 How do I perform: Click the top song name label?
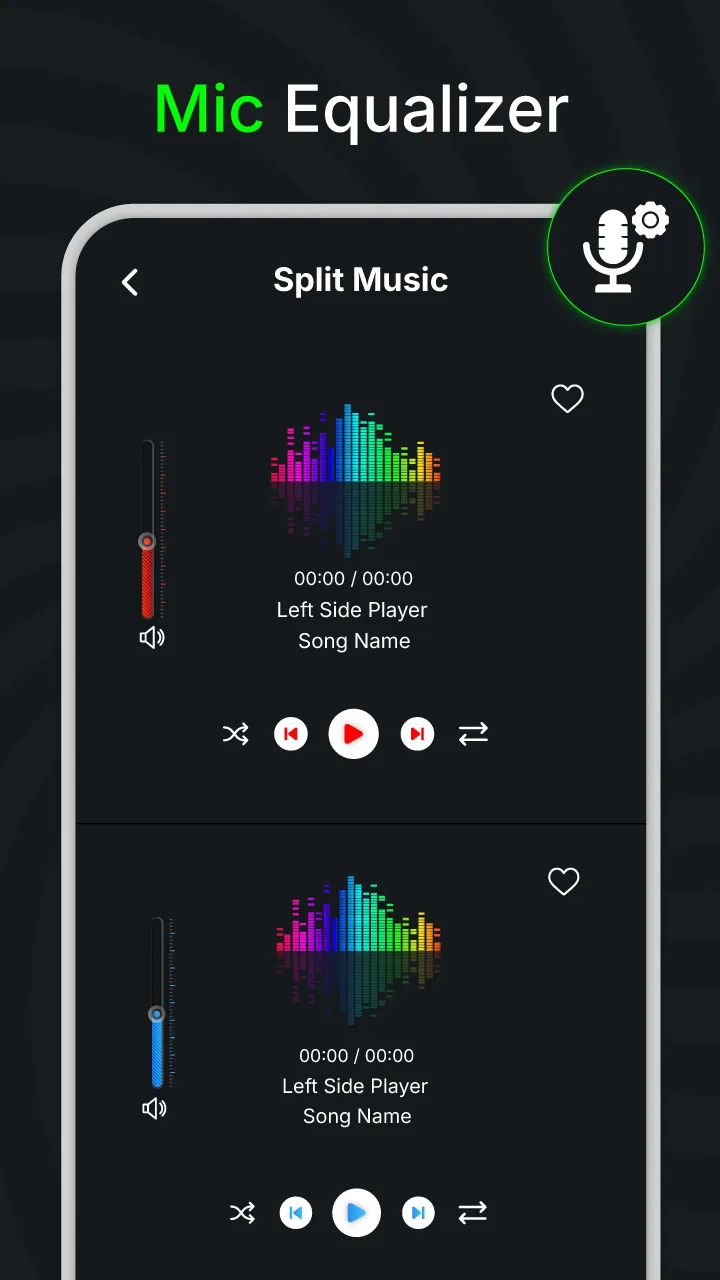click(x=353, y=641)
